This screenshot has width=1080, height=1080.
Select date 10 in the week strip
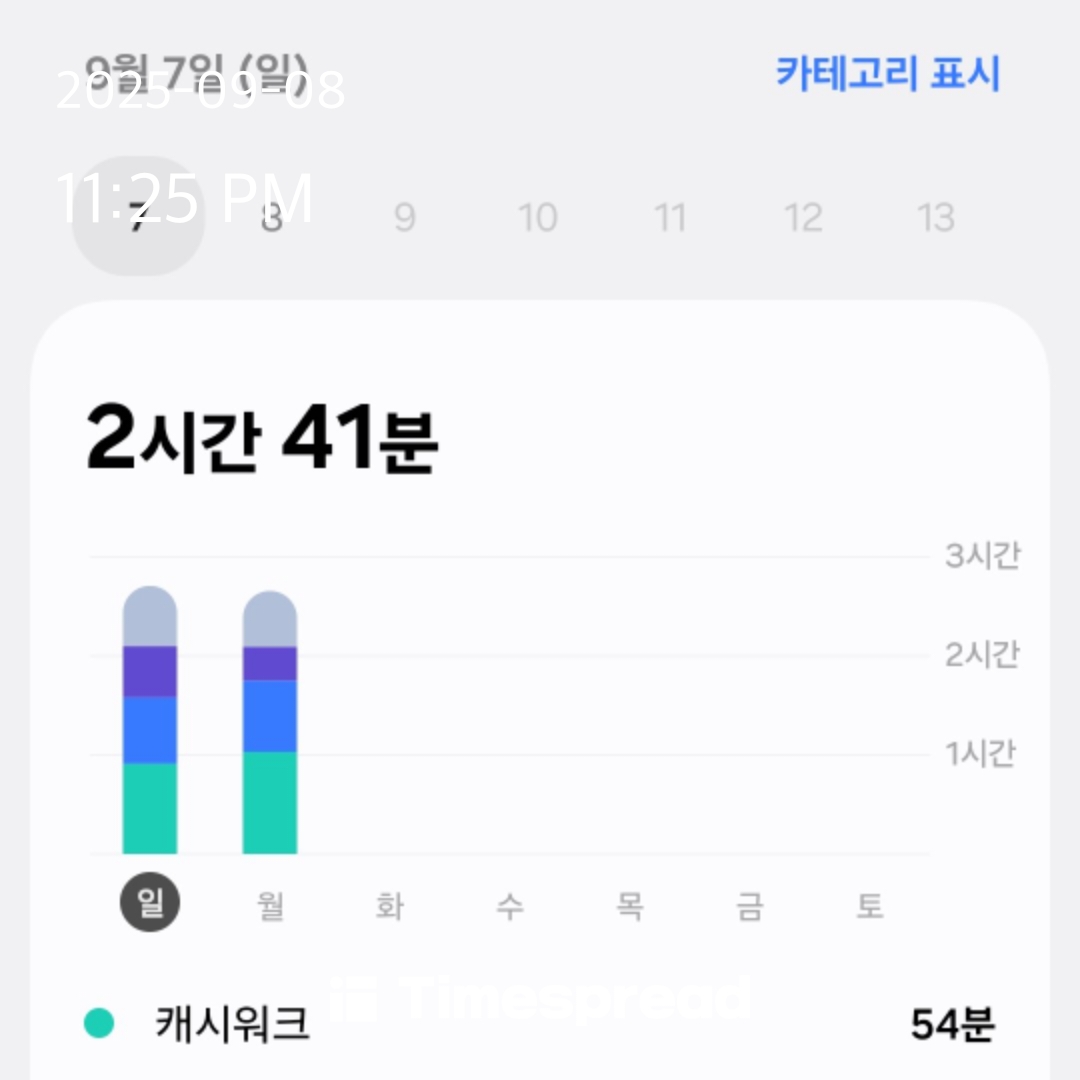point(537,218)
